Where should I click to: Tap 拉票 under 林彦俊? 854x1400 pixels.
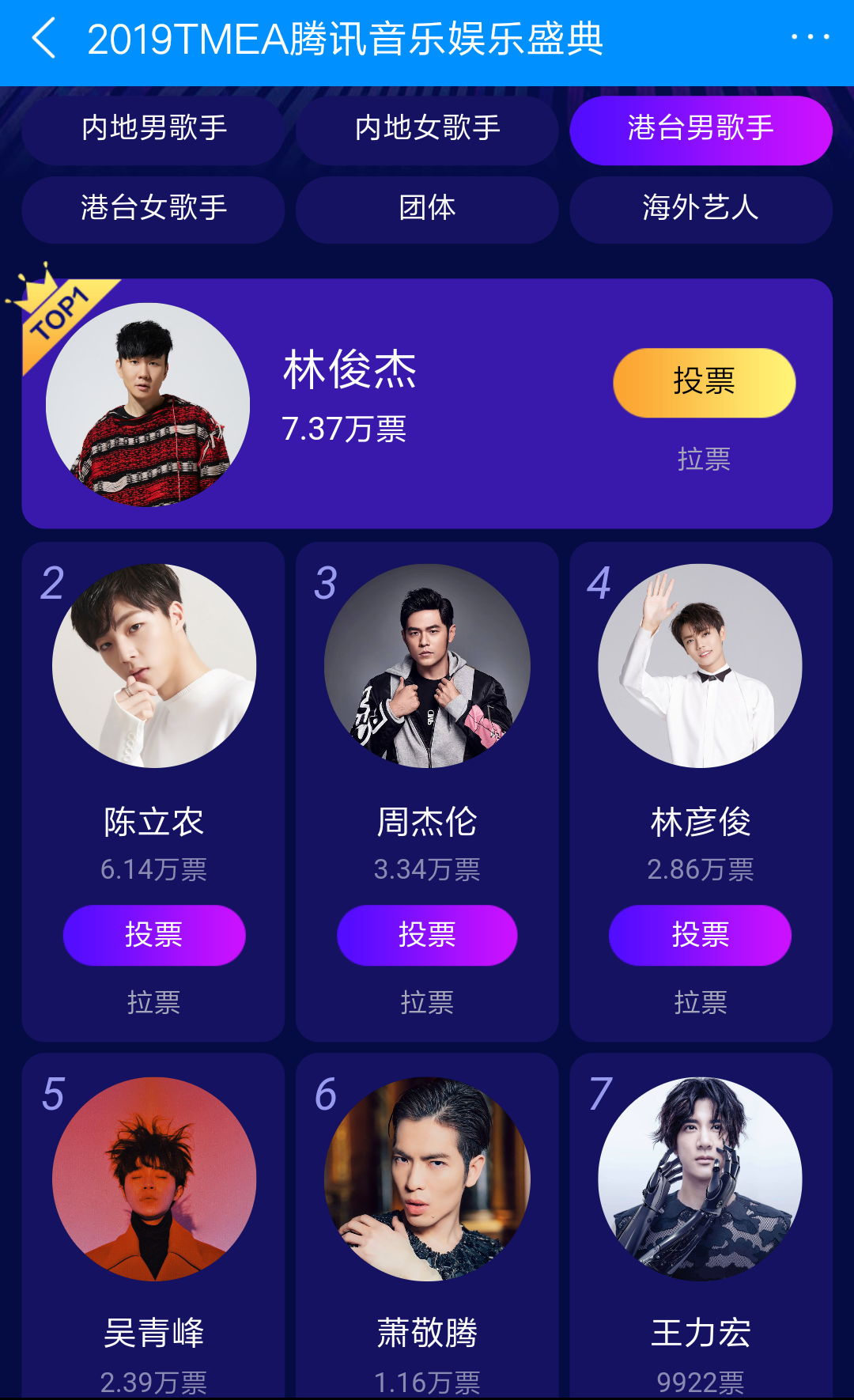[x=700, y=1003]
